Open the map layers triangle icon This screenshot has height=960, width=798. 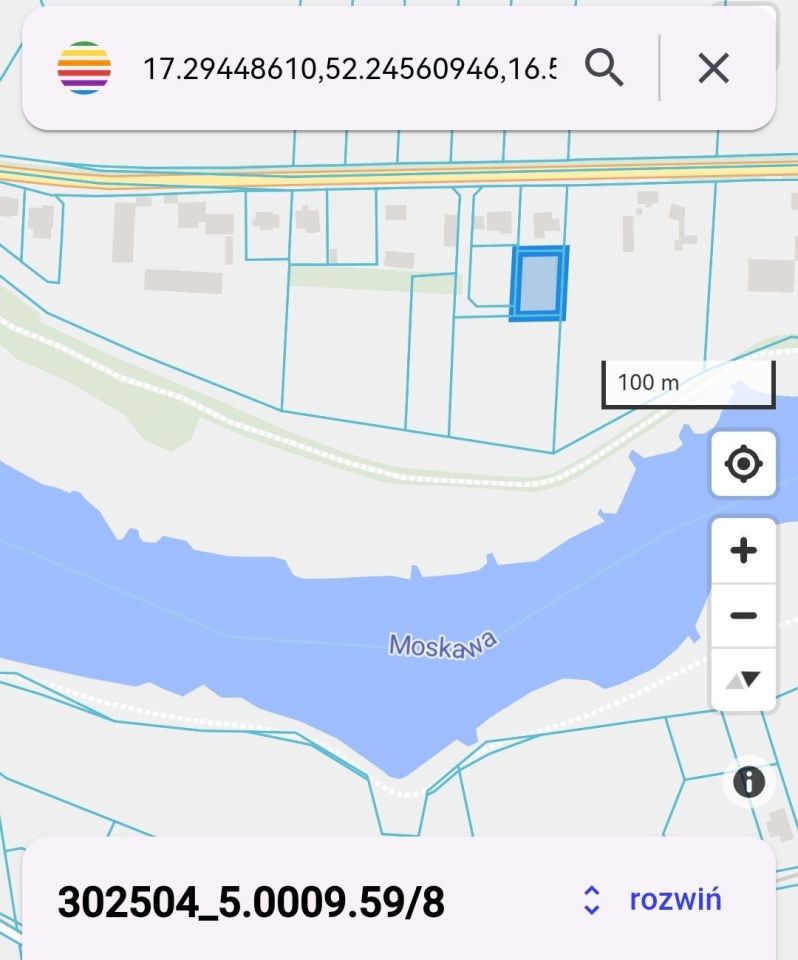tap(743, 682)
